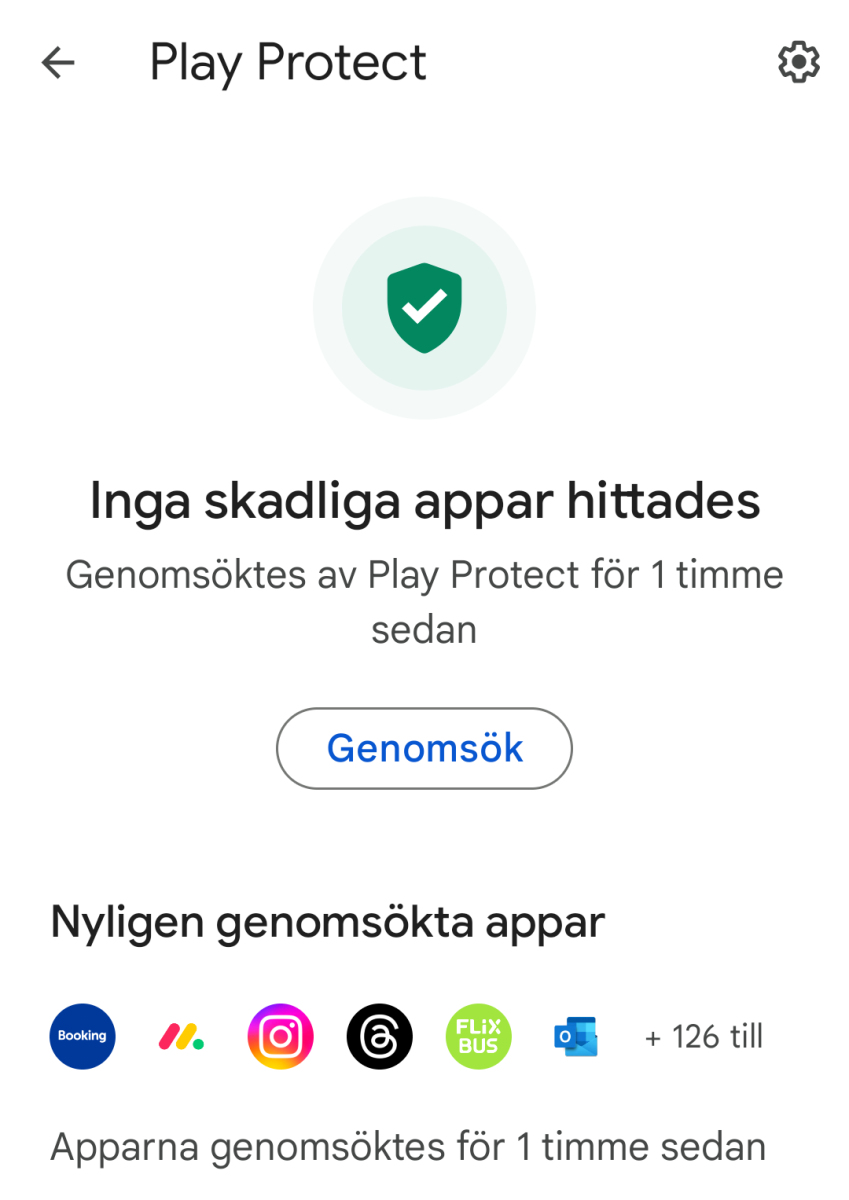Go back using the arrow icon
Viewport: 849px width, 1200px height.
point(57,62)
